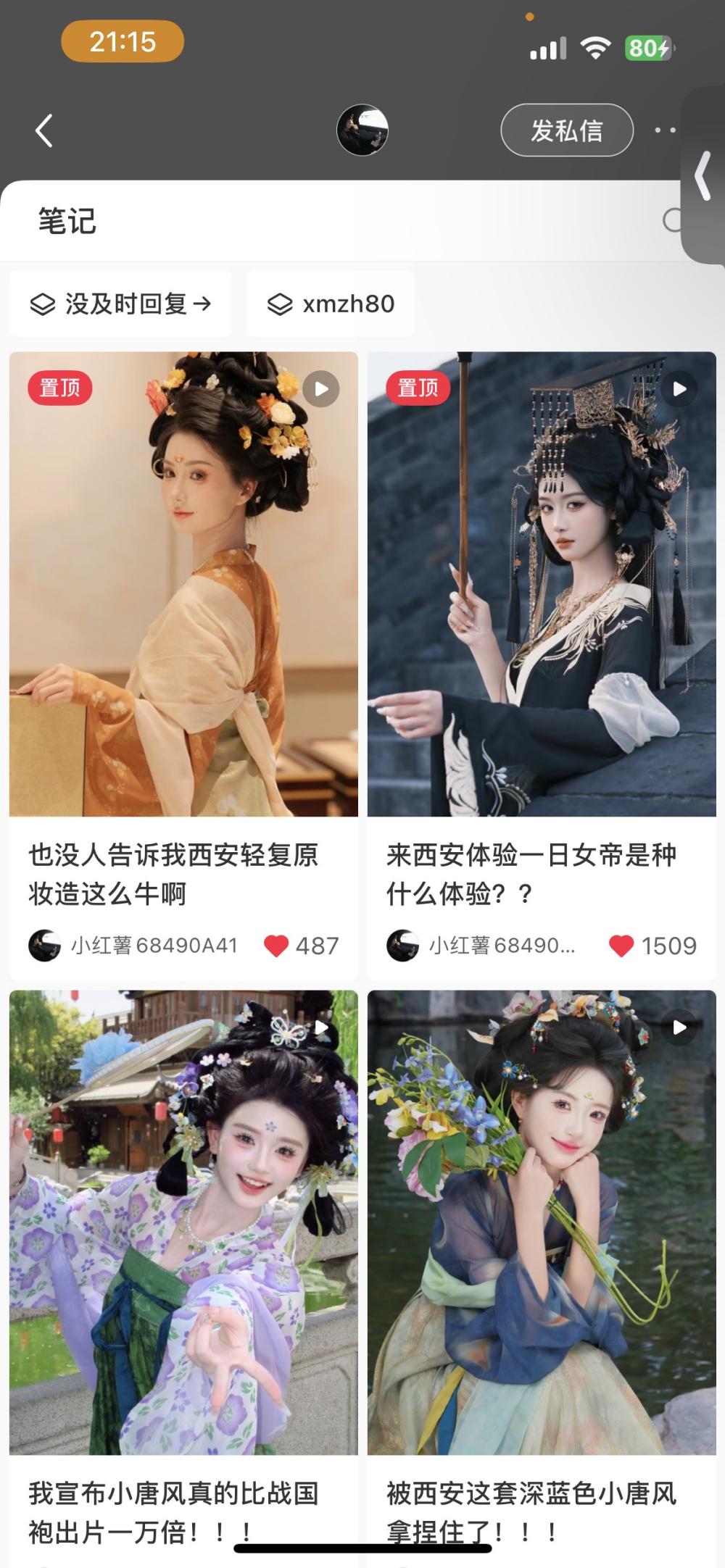Tap the 发私信 button

(566, 130)
